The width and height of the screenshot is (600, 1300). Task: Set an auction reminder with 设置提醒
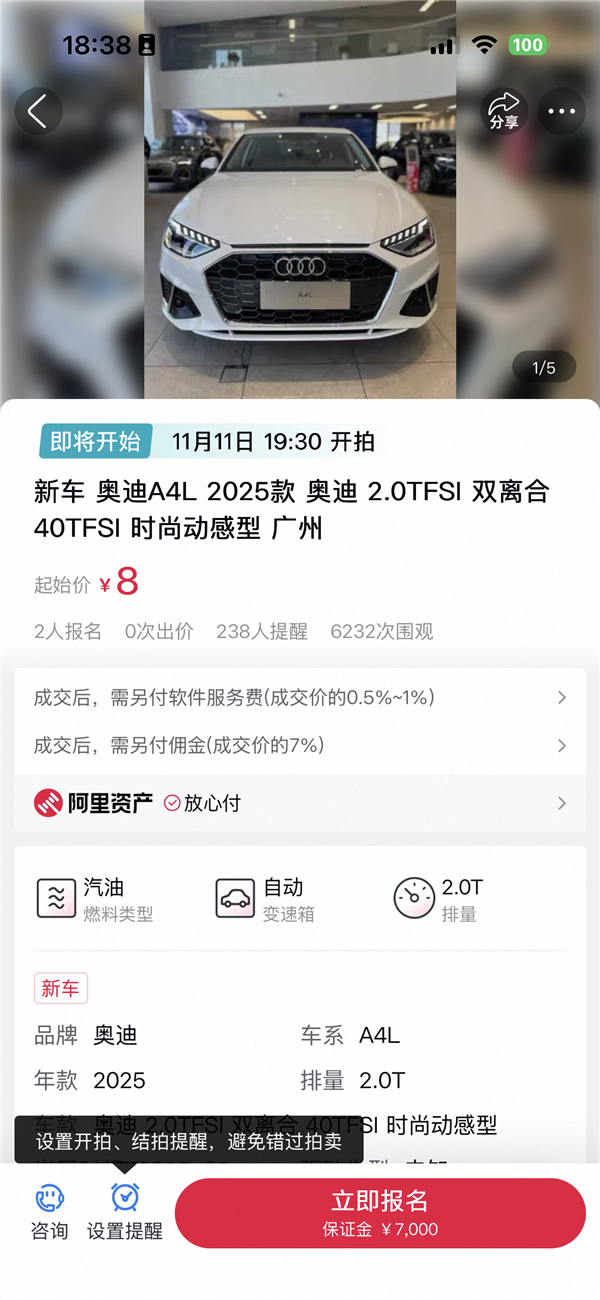[x=124, y=1212]
